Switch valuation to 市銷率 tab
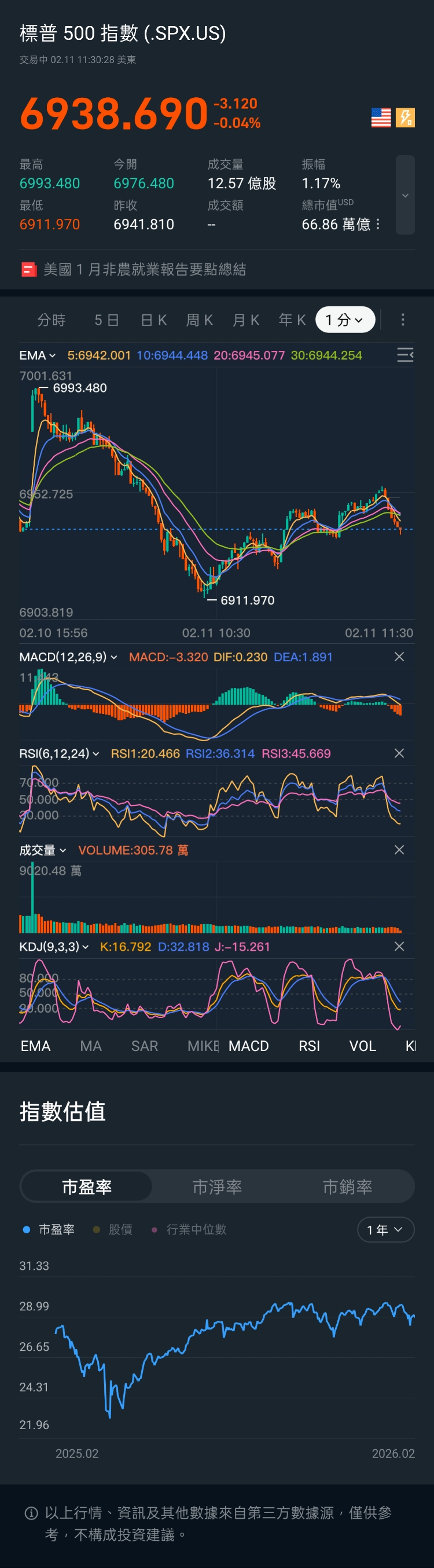 [347, 1186]
